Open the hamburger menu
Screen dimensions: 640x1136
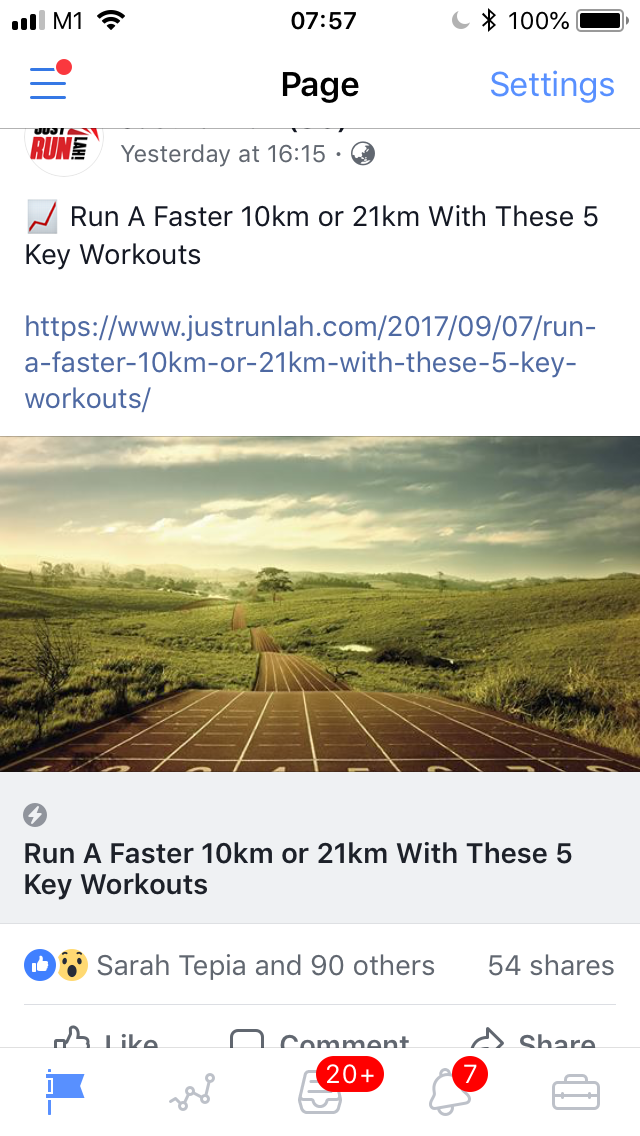point(49,83)
